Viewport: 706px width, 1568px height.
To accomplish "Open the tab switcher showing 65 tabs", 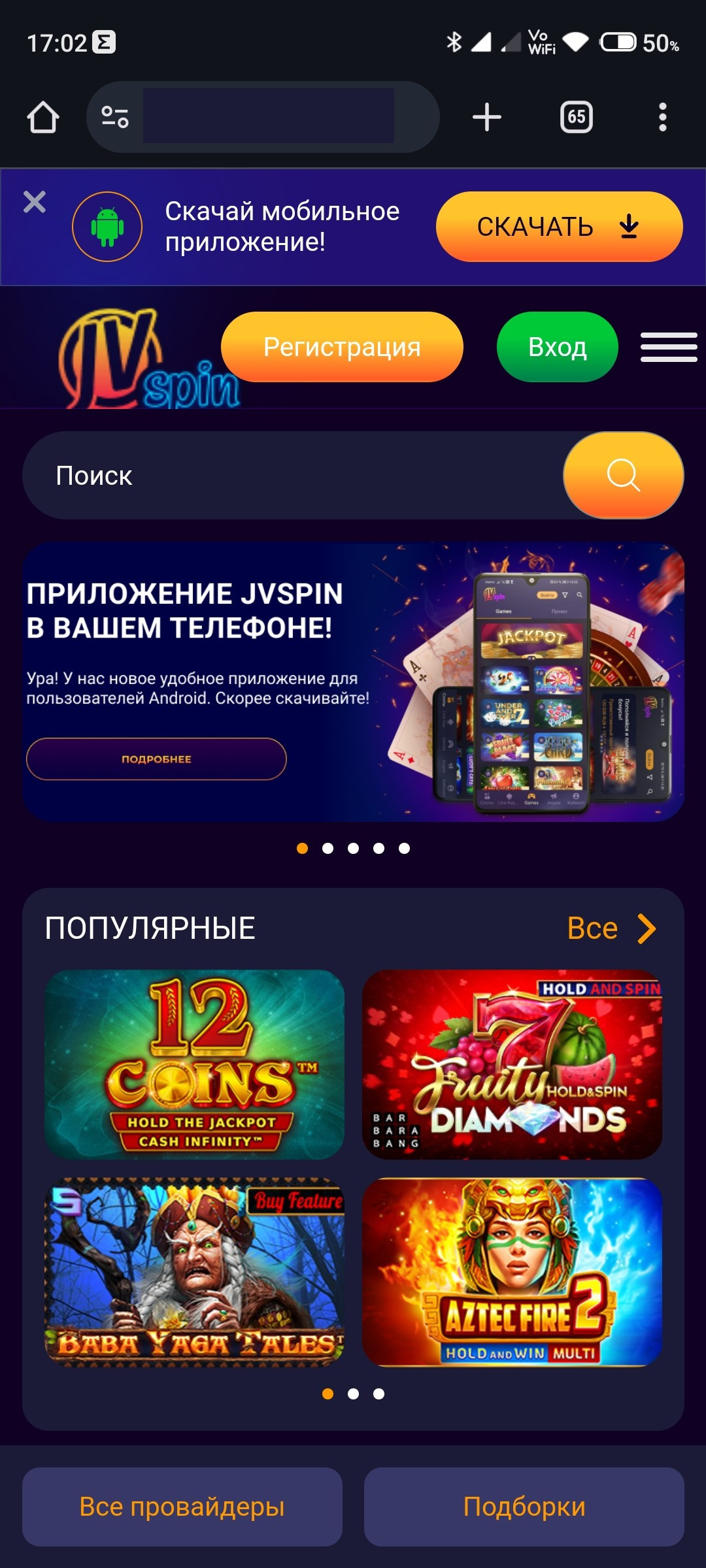I will pos(576,118).
